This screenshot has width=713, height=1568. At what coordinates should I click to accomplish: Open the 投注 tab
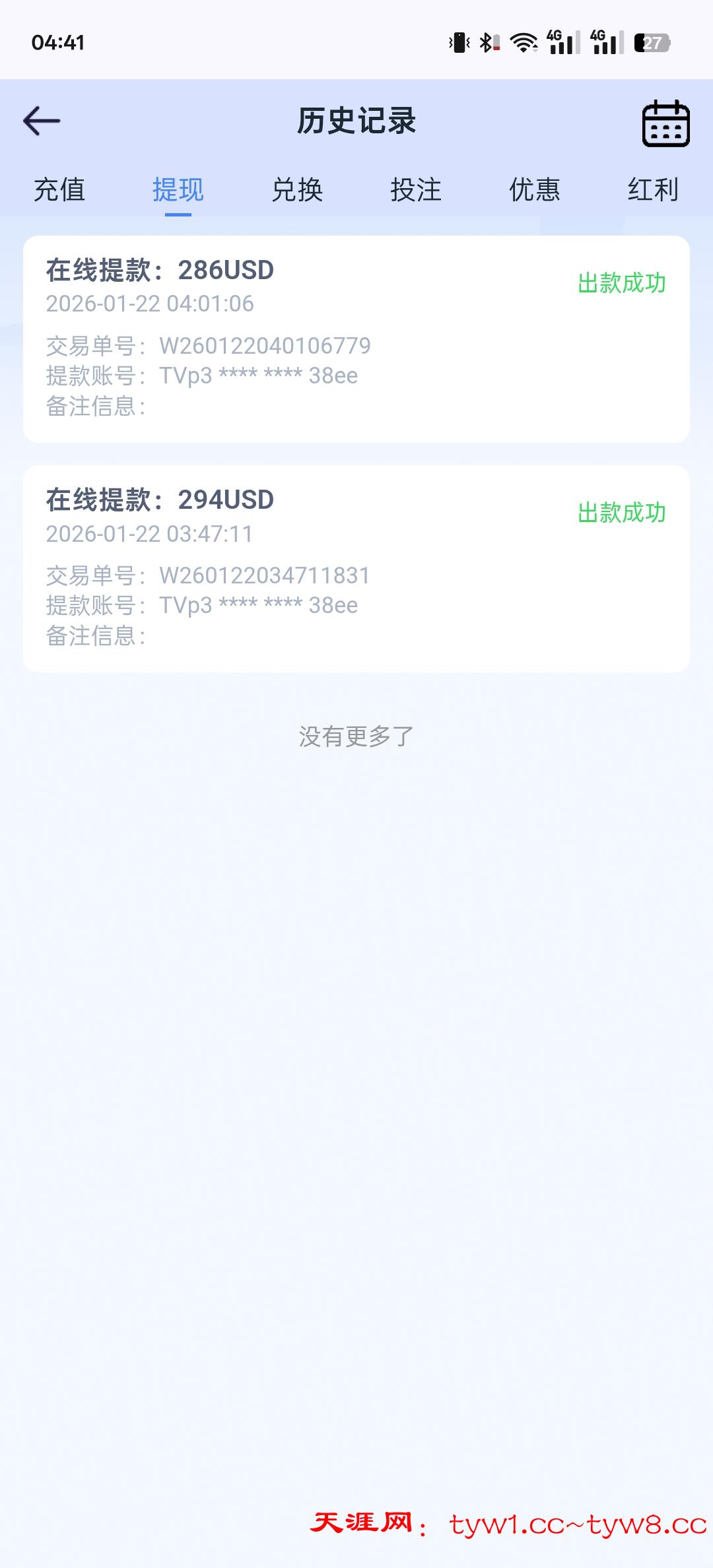[416, 190]
